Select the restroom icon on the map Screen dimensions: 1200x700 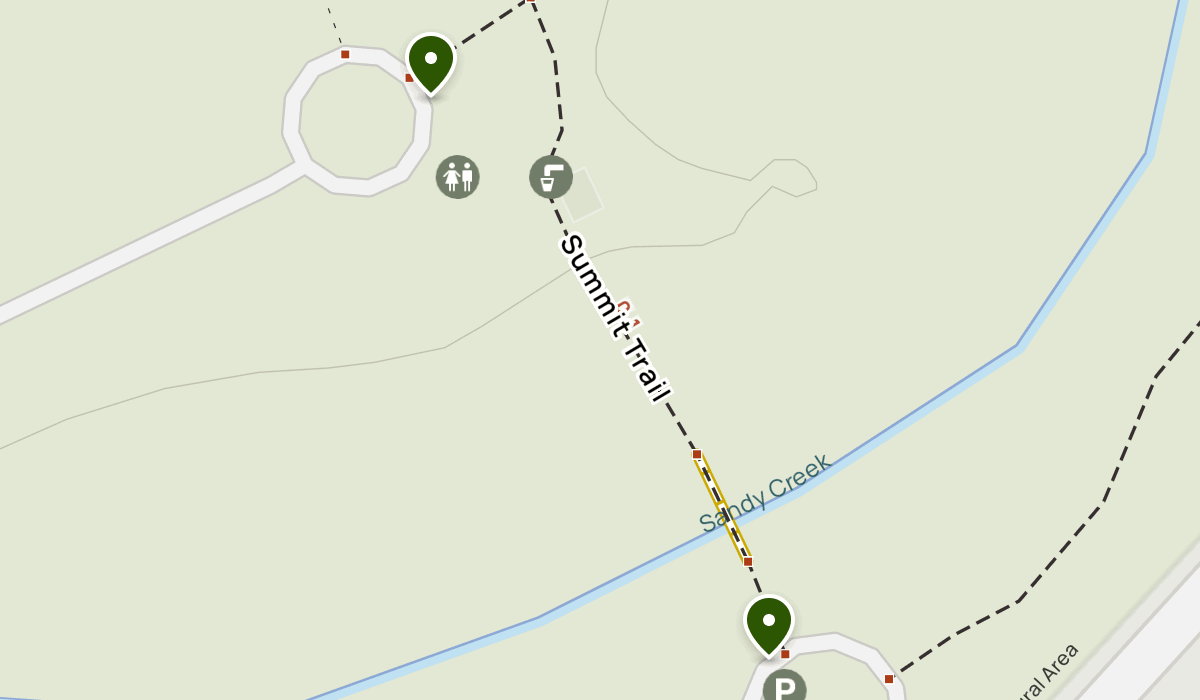pyautogui.click(x=457, y=177)
